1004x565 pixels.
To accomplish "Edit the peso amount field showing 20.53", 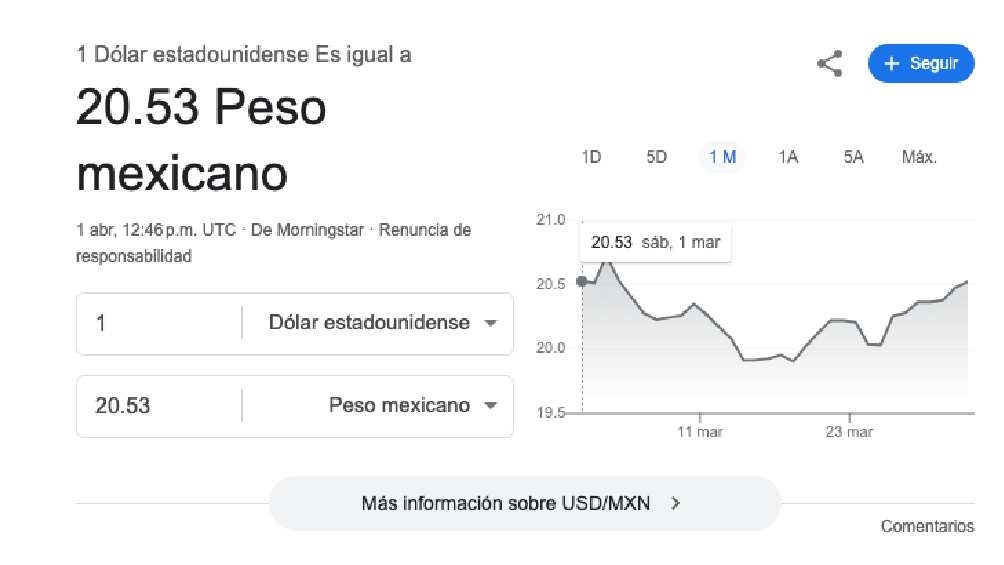I will (160, 406).
